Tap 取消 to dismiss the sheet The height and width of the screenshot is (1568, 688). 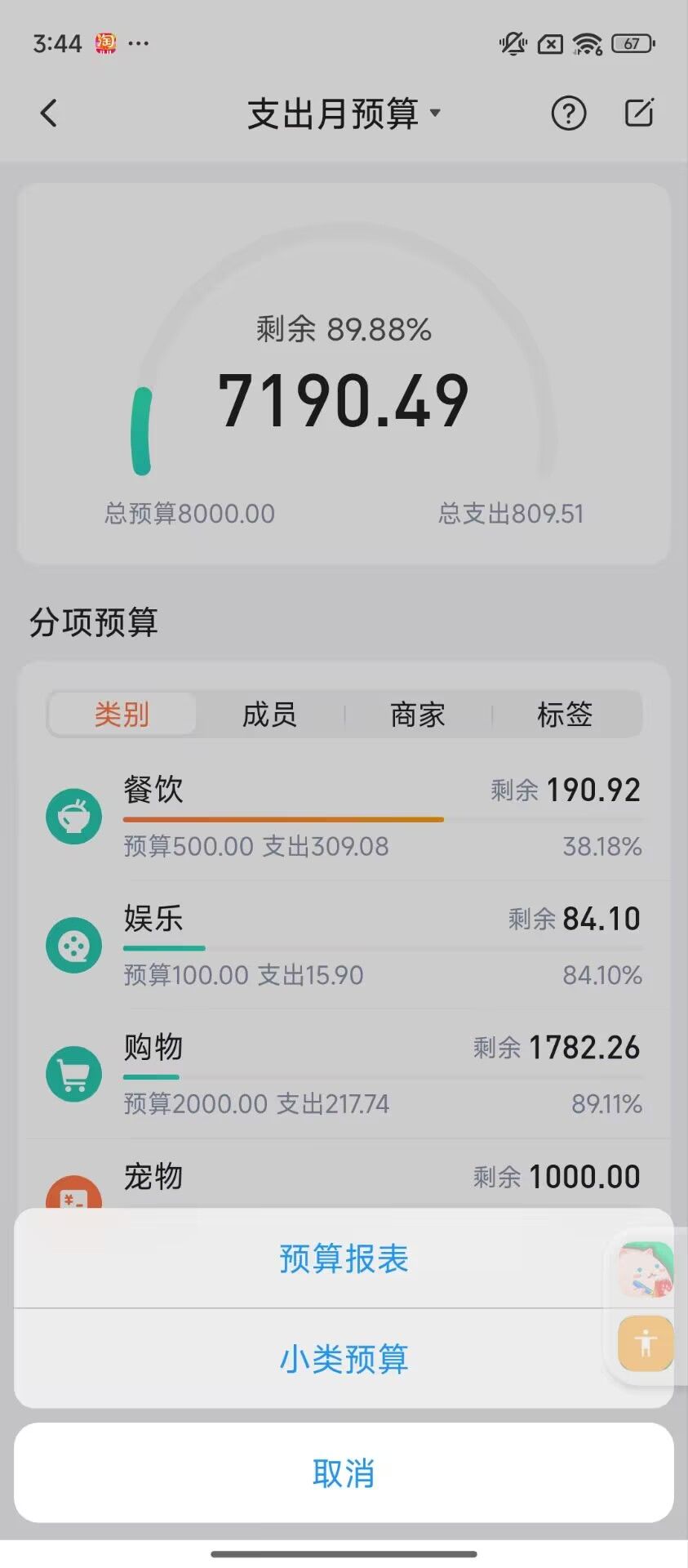click(344, 1474)
